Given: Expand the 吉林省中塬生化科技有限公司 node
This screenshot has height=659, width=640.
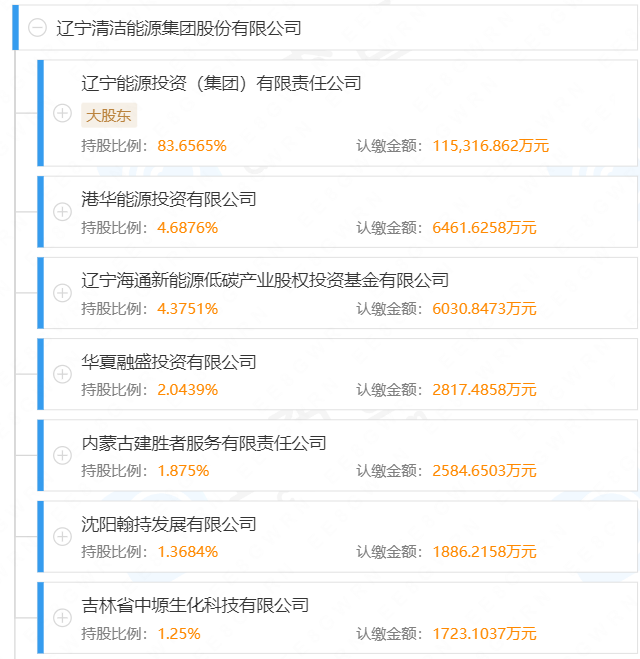Looking at the screenshot, I should (62, 618).
